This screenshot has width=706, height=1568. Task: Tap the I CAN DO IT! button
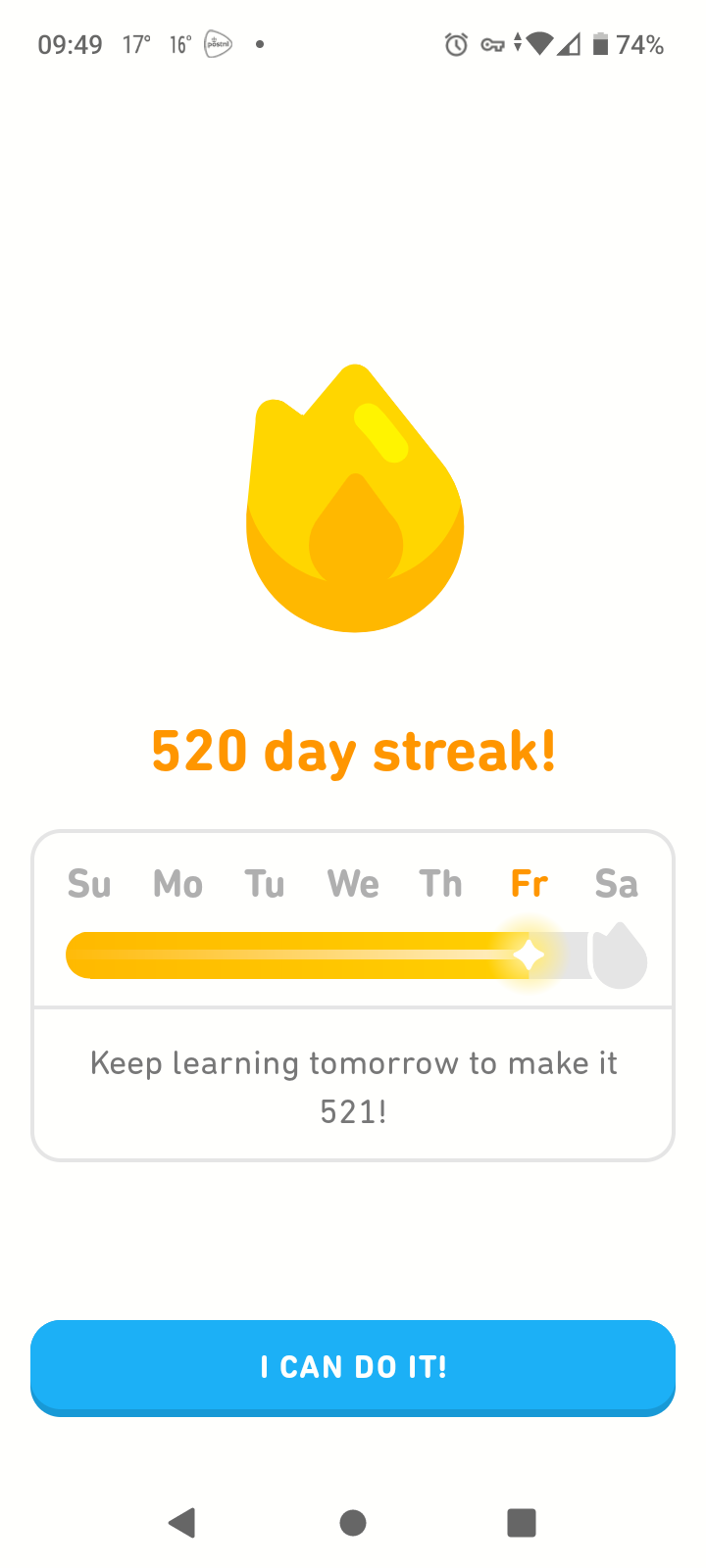(x=353, y=1366)
